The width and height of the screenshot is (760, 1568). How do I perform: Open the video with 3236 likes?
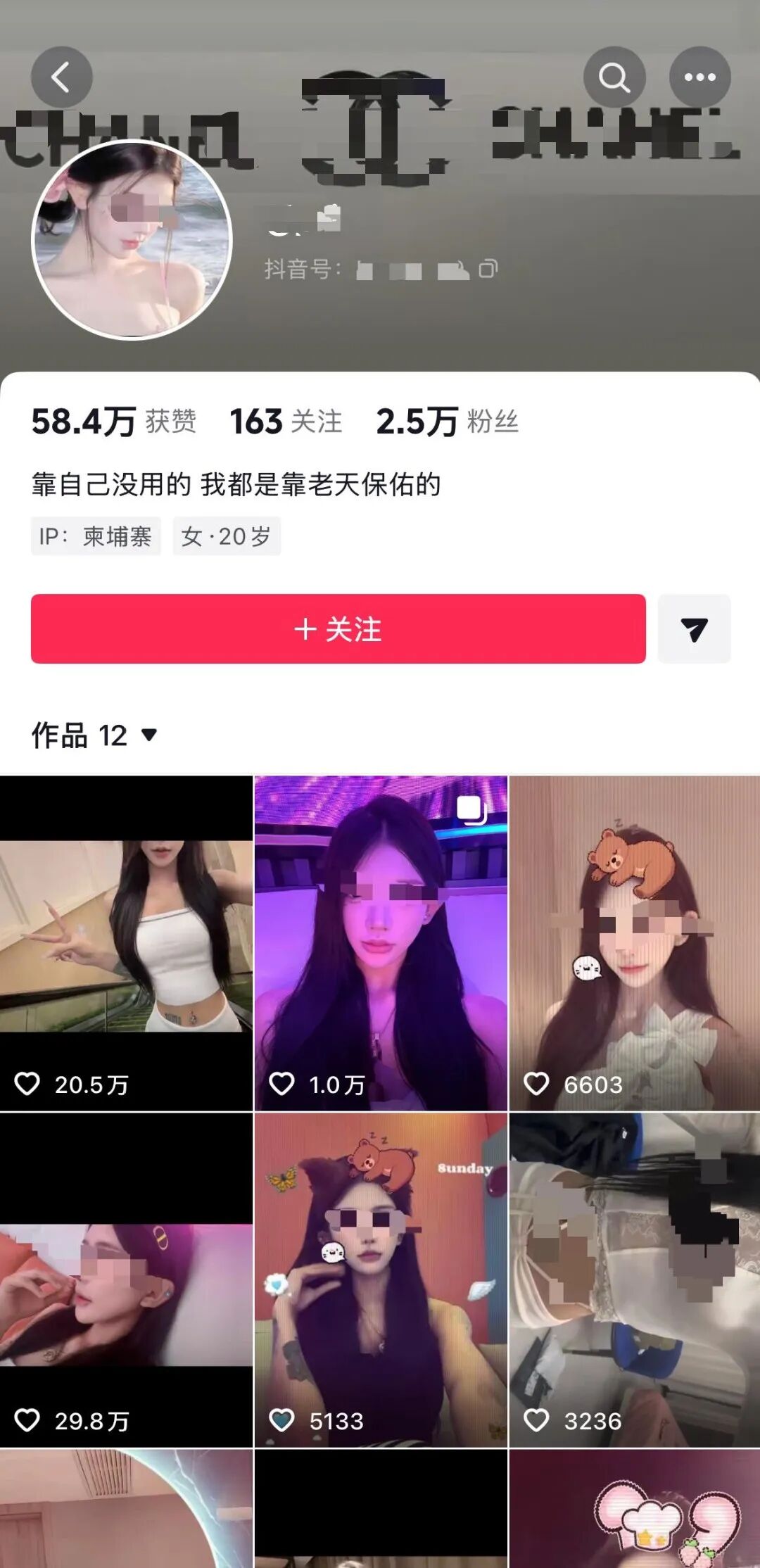pos(635,1279)
